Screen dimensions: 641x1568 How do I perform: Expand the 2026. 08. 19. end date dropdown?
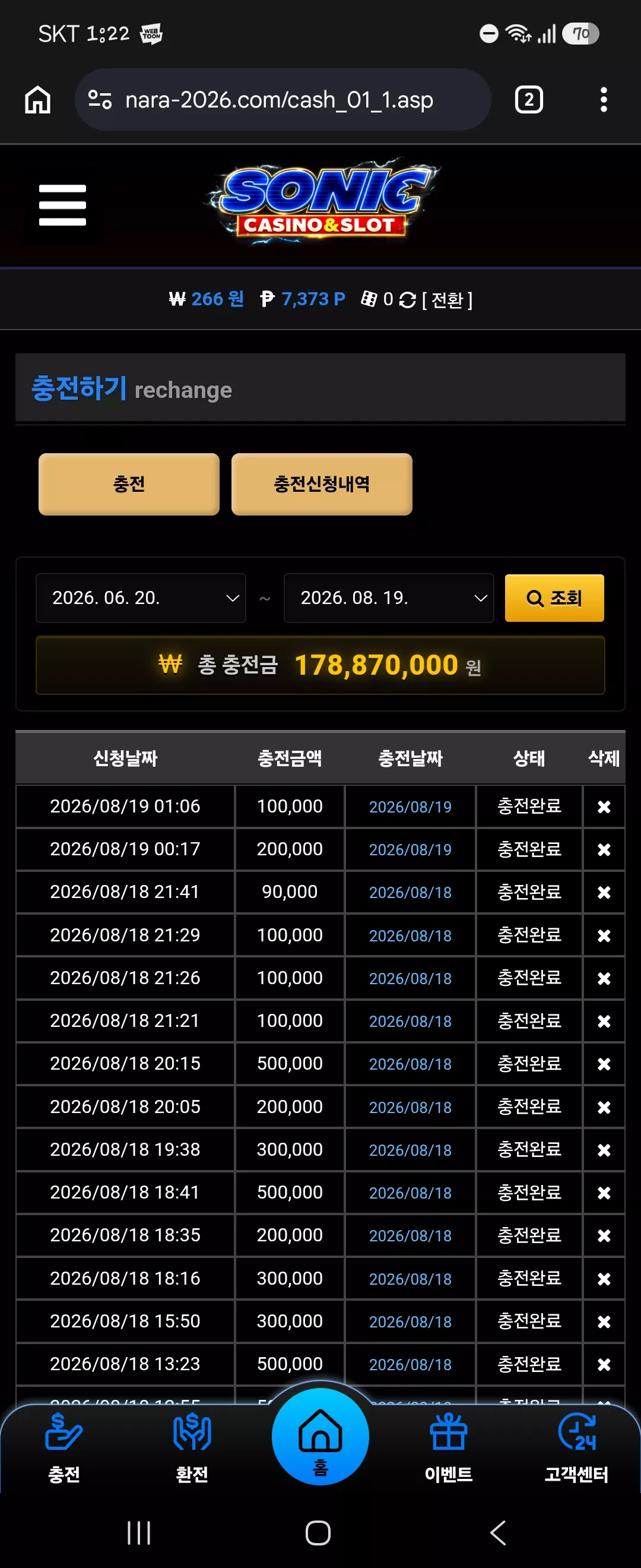coord(389,598)
